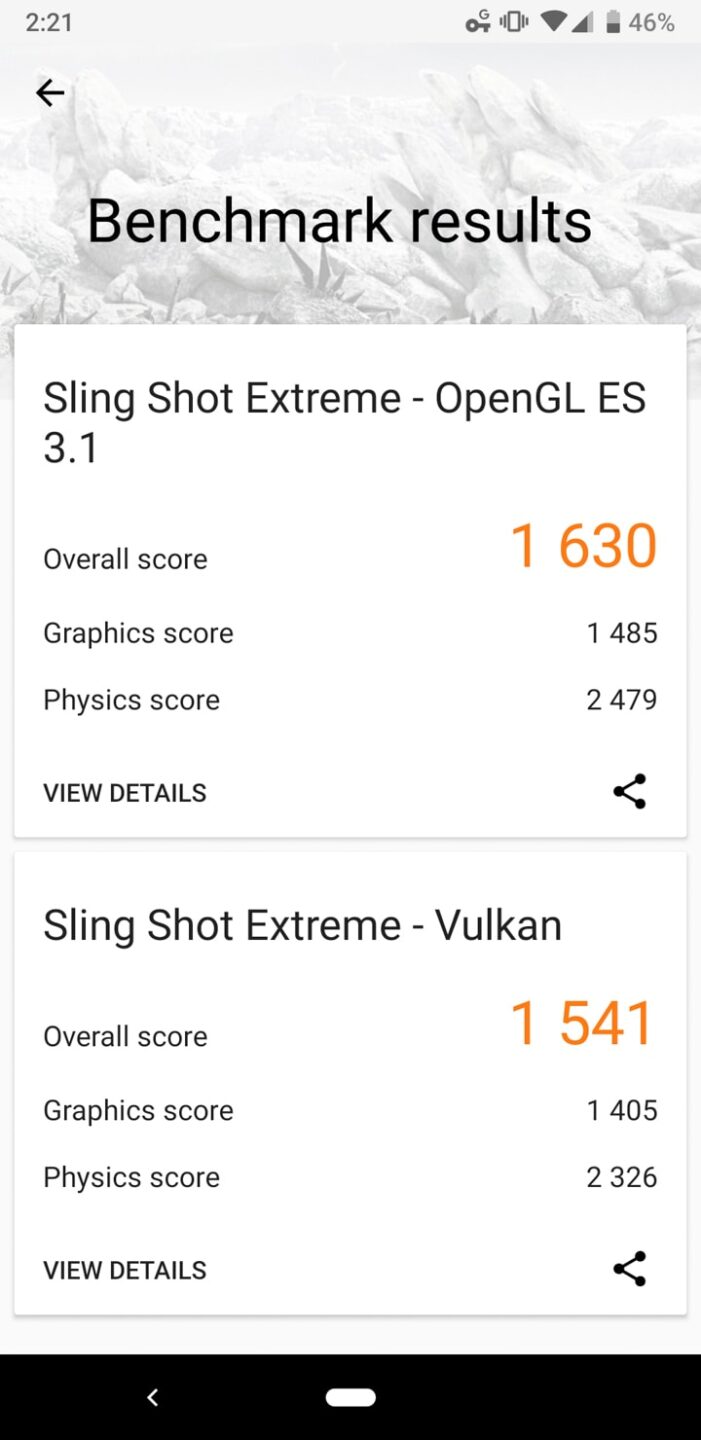Share the Sling Shot Extreme Vulkan score
701x1440 pixels.
[x=629, y=1268]
